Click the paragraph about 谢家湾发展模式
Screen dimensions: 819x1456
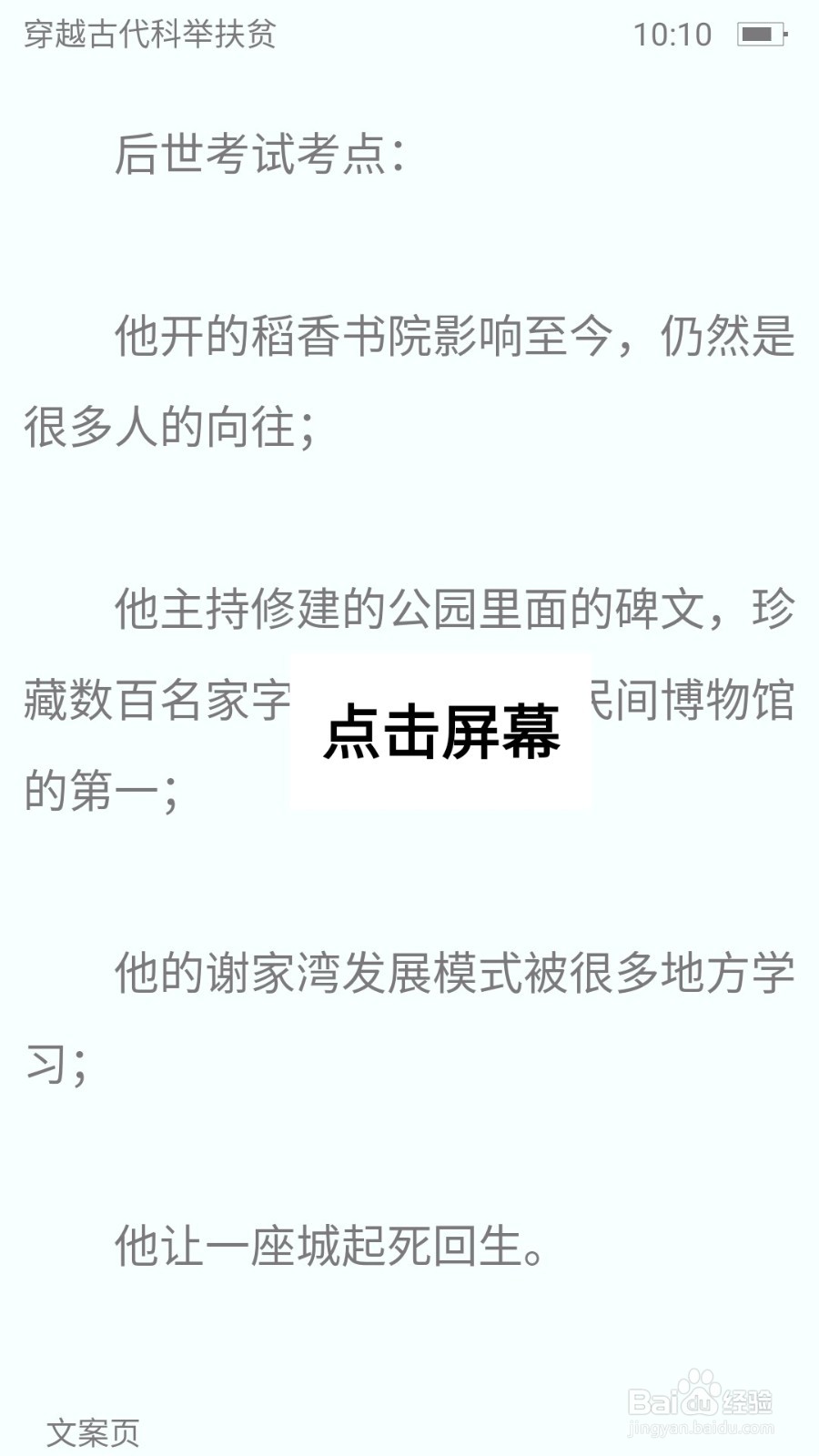pyautogui.click(x=409, y=974)
